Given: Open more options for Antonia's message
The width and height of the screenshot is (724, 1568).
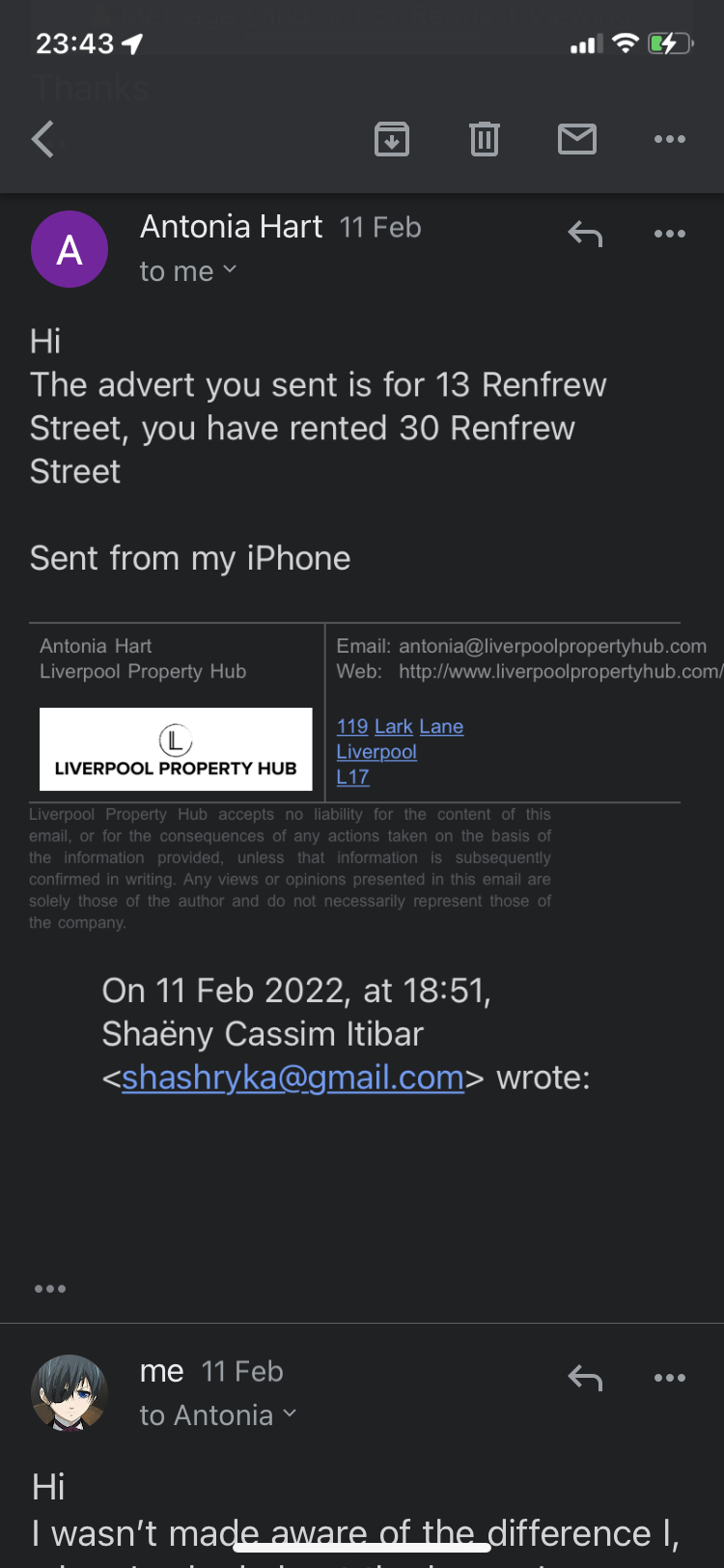Looking at the screenshot, I should pyautogui.click(x=669, y=234).
